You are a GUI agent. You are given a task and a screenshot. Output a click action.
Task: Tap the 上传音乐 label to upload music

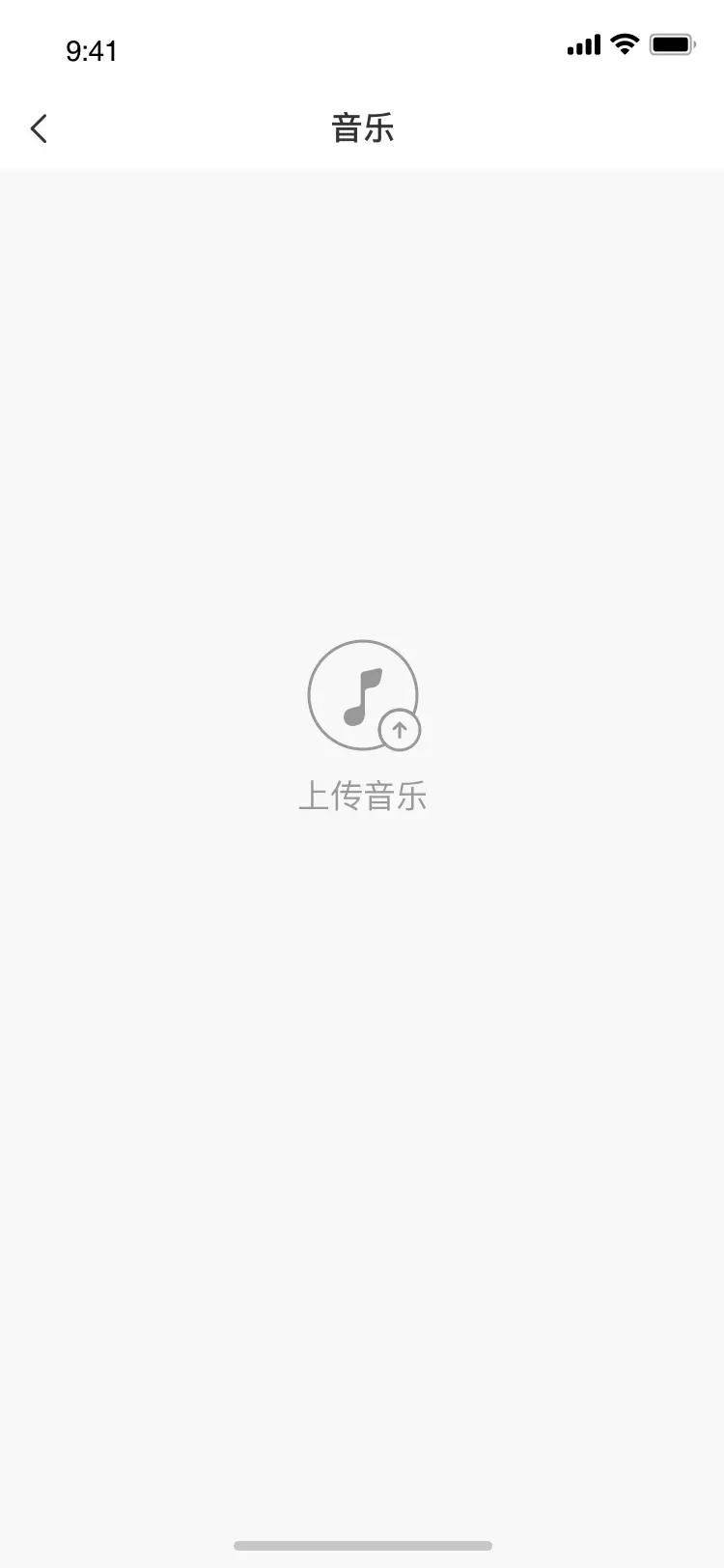[x=363, y=796]
